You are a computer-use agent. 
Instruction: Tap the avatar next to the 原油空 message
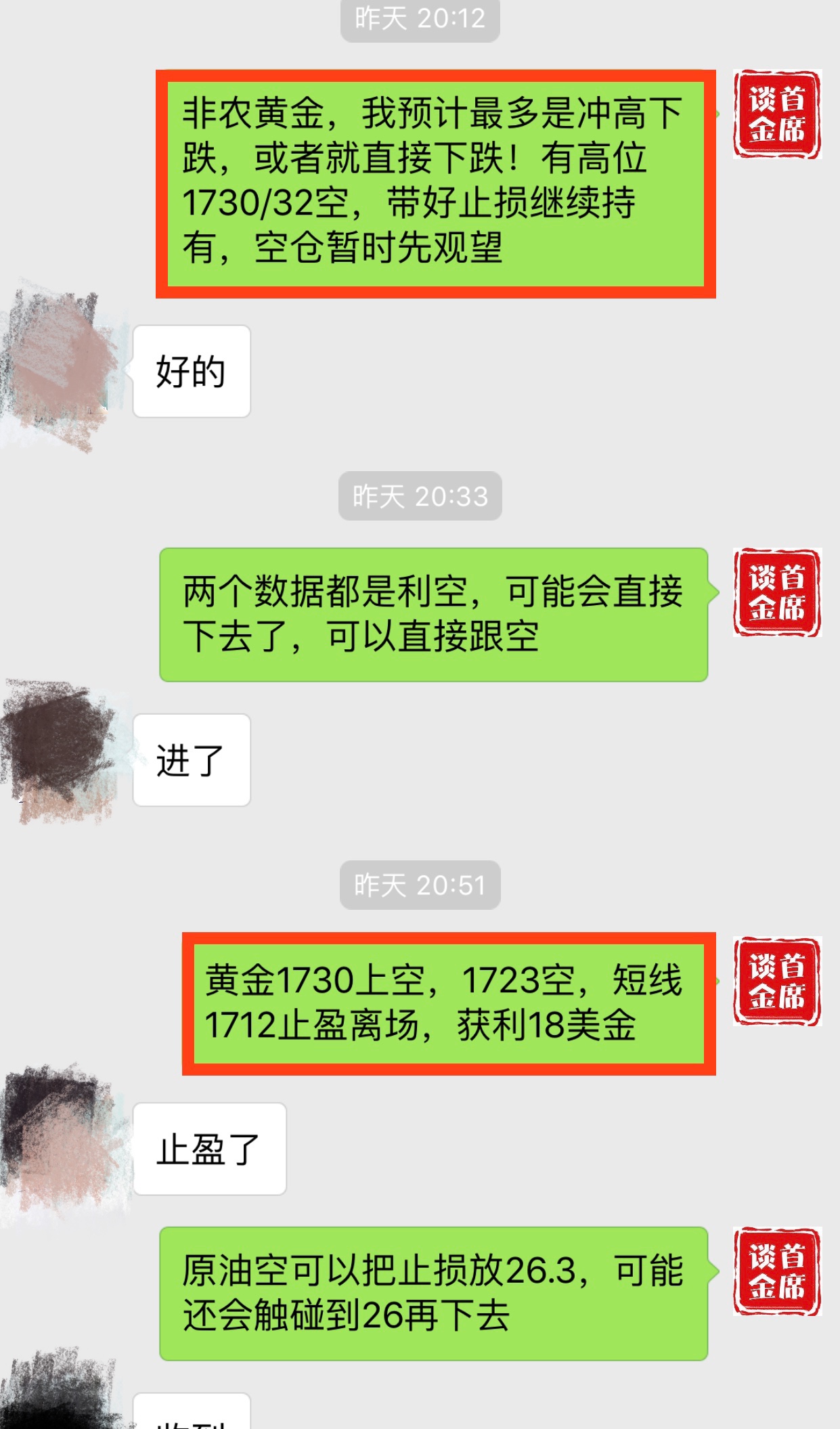tap(776, 1271)
